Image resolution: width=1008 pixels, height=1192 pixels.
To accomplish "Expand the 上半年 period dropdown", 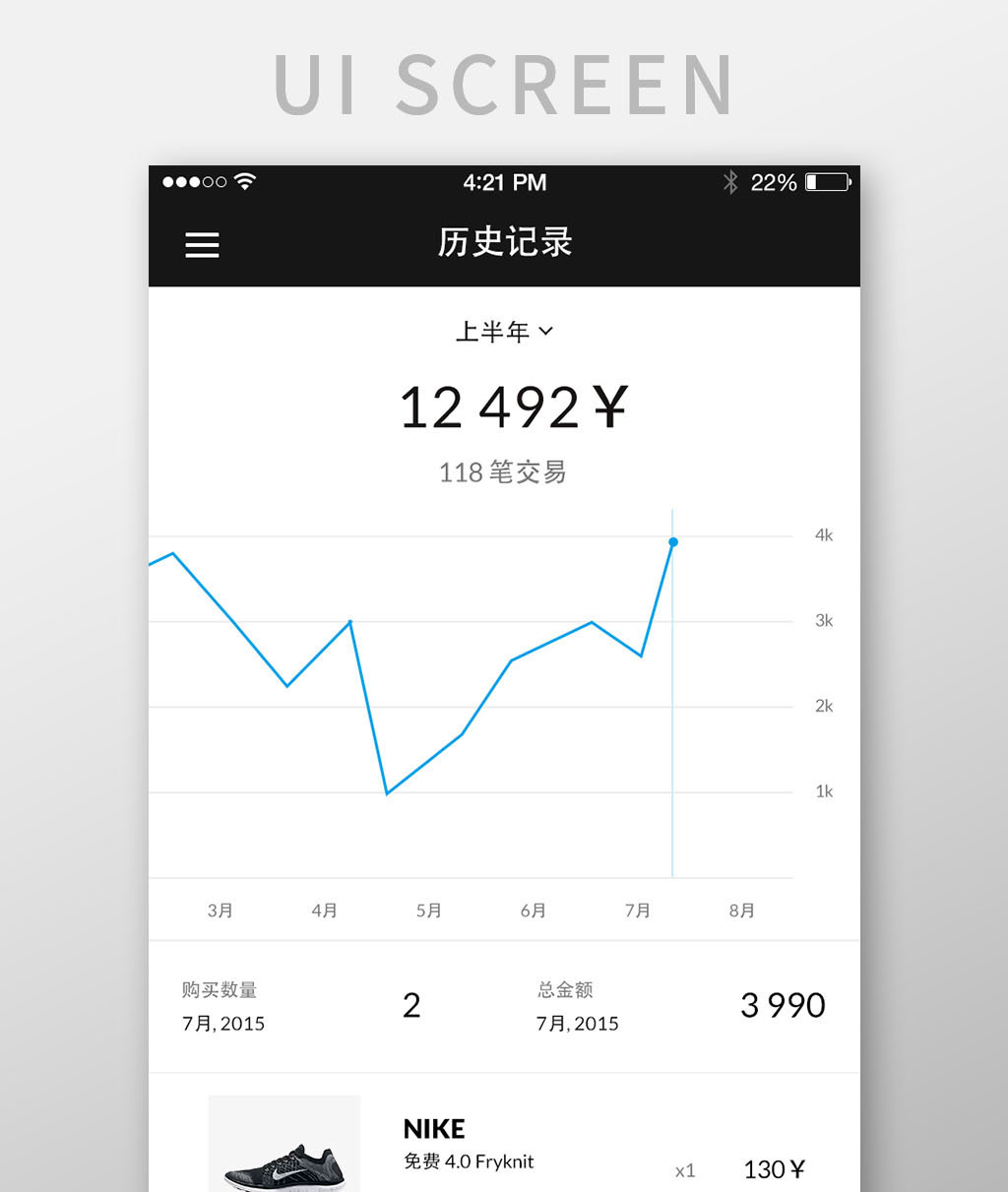I will pos(504,332).
